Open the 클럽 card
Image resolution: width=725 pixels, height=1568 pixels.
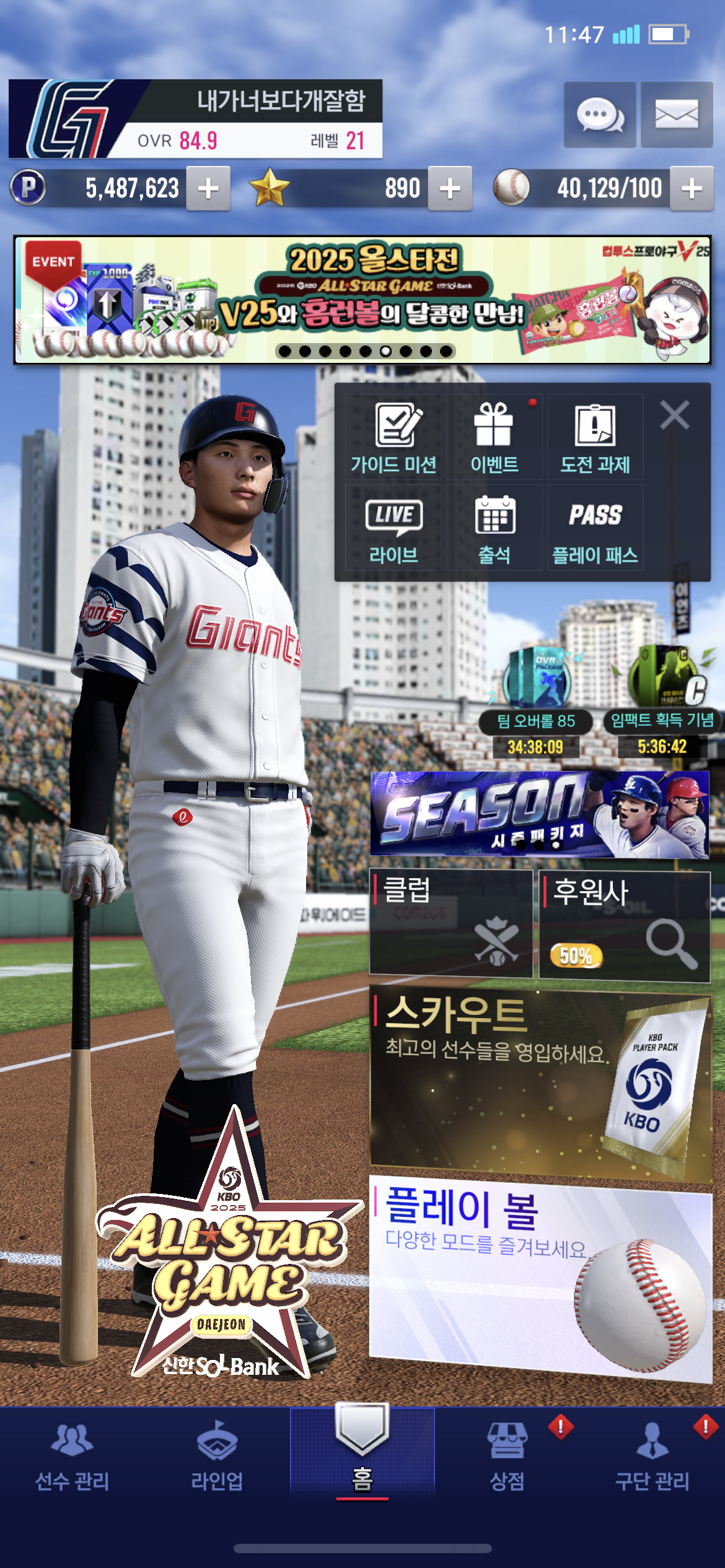[451, 923]
